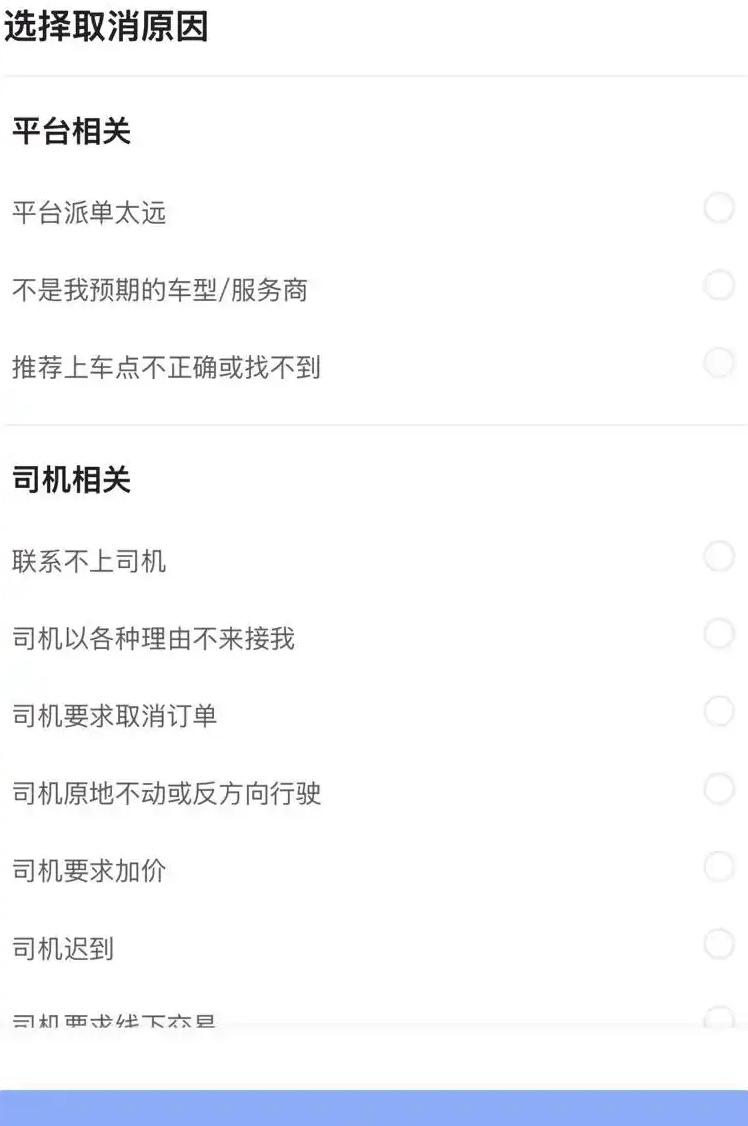Select 联系不上司机 as cancel reason
Screen dimensions: 748x1126
[x=718, y=557]
